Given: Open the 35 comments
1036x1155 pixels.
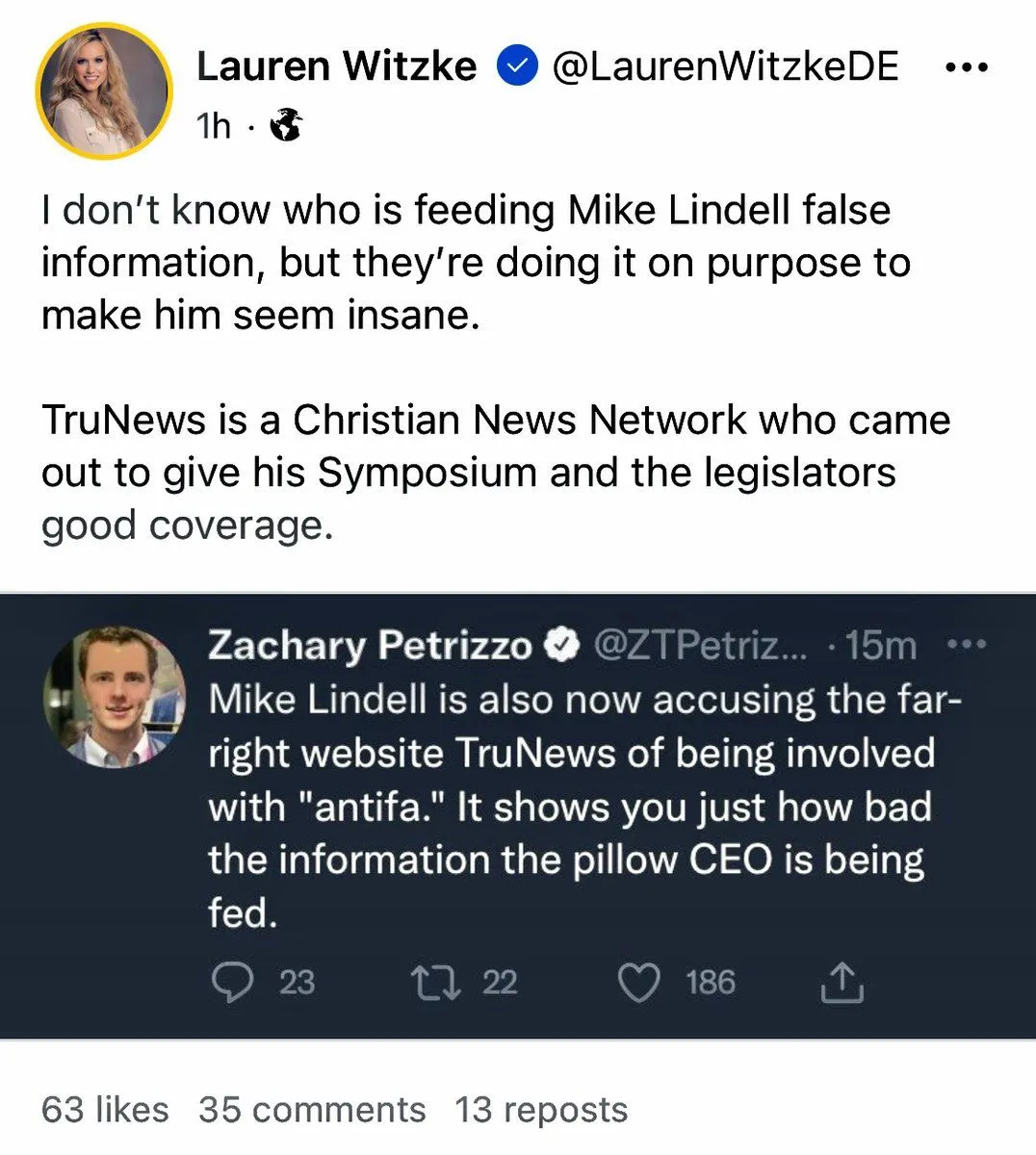Looking at the screenshot, I should coord(312,1110).
